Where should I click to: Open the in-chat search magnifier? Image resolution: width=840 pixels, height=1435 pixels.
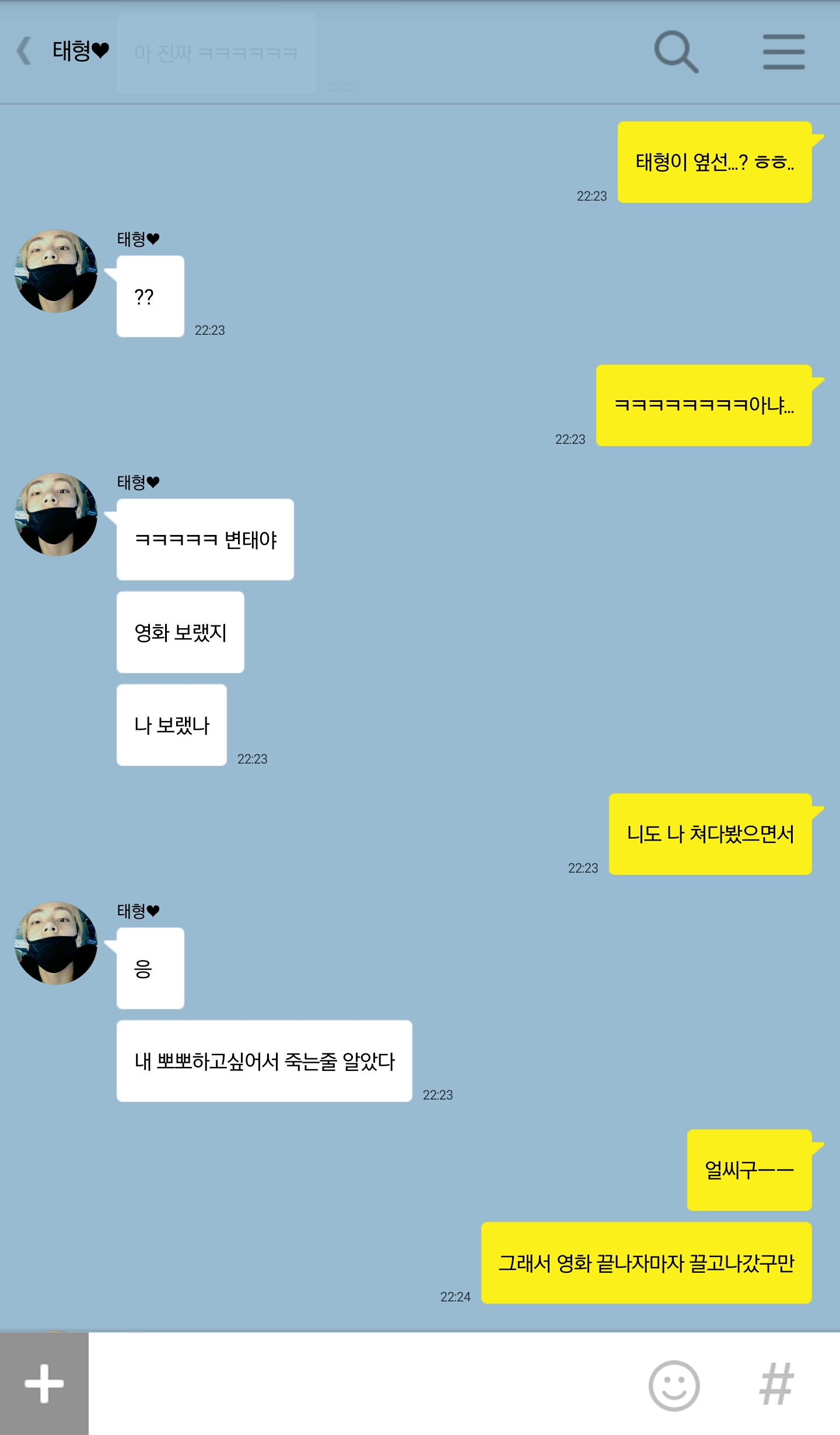[677, 52]
